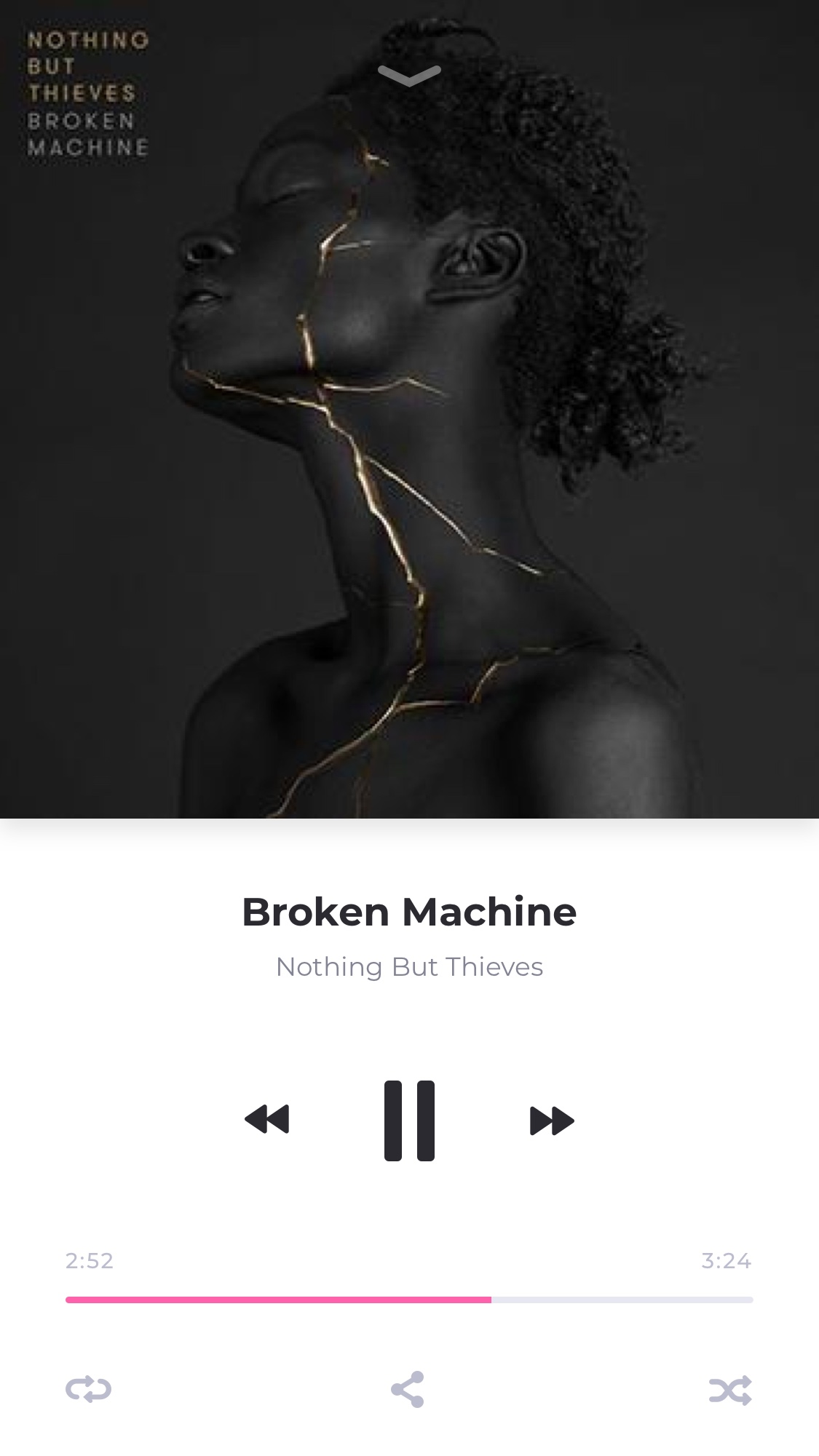Pause the song Broken Machine
The image size is (819, 1456).
[409, 1121]
